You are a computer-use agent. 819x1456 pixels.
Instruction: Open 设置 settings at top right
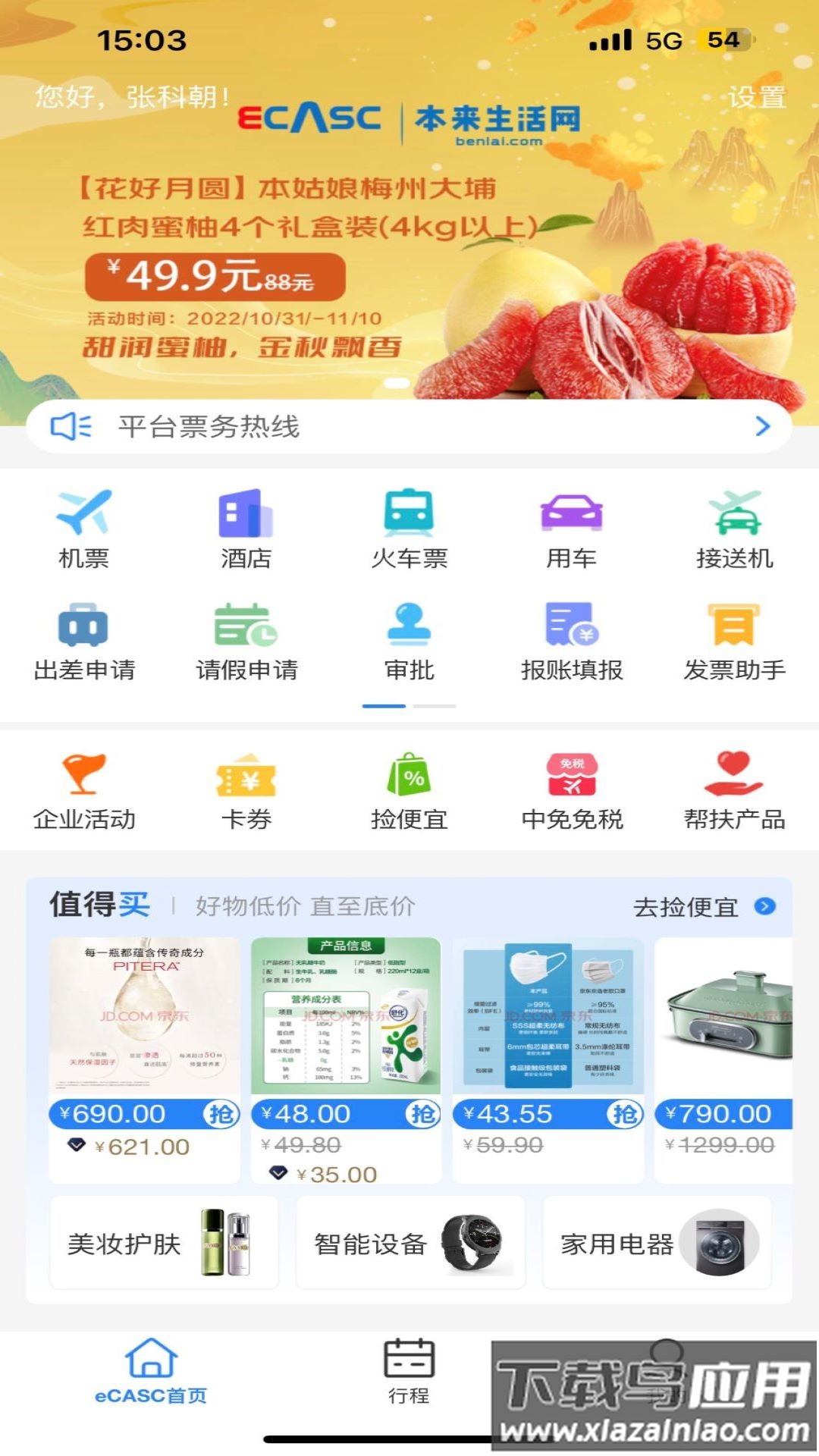756,99
